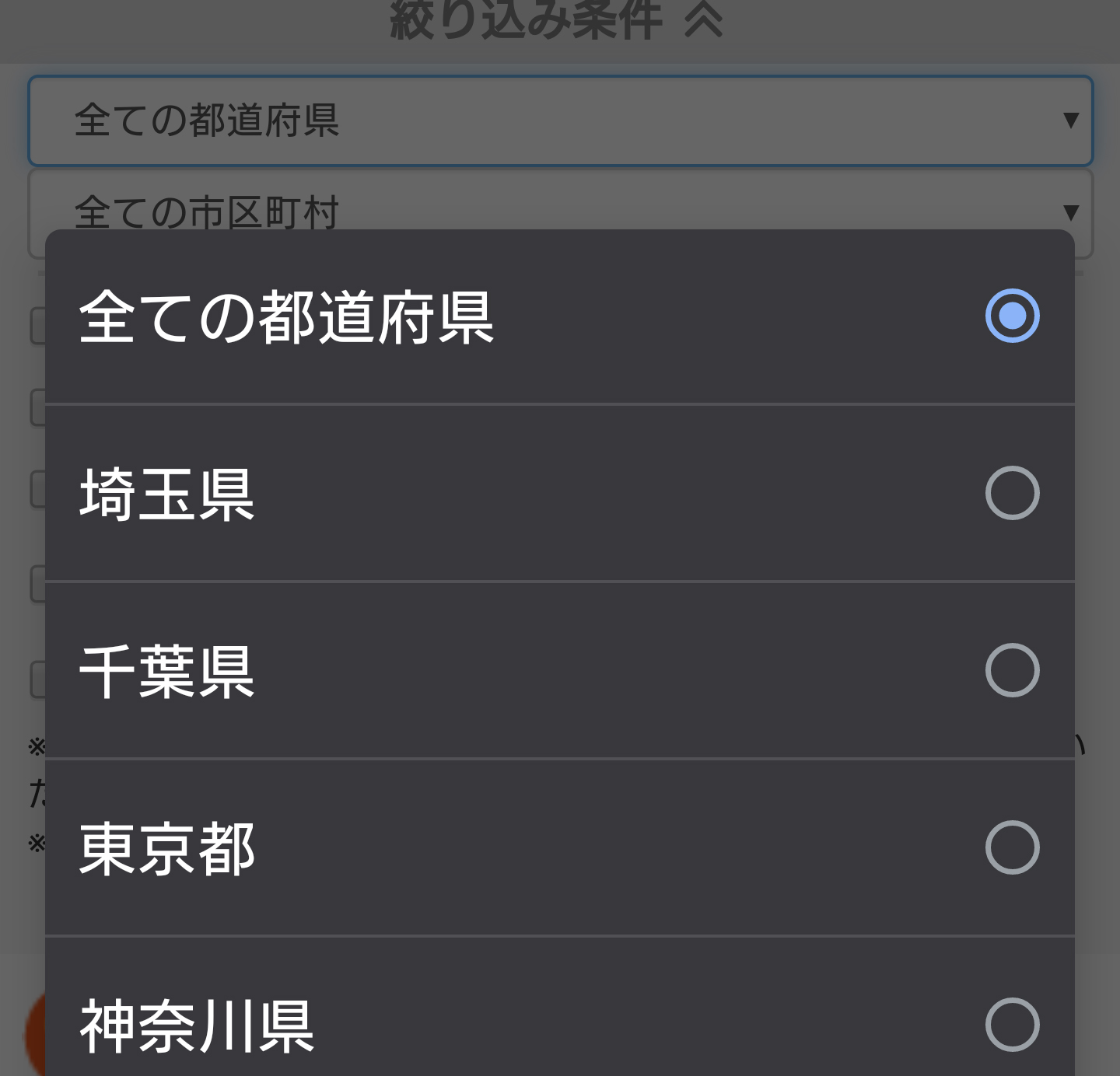1120x1076 pixels.
Task: Pick 東京都 in the prefecture list
Action: [x=558, y=848]
